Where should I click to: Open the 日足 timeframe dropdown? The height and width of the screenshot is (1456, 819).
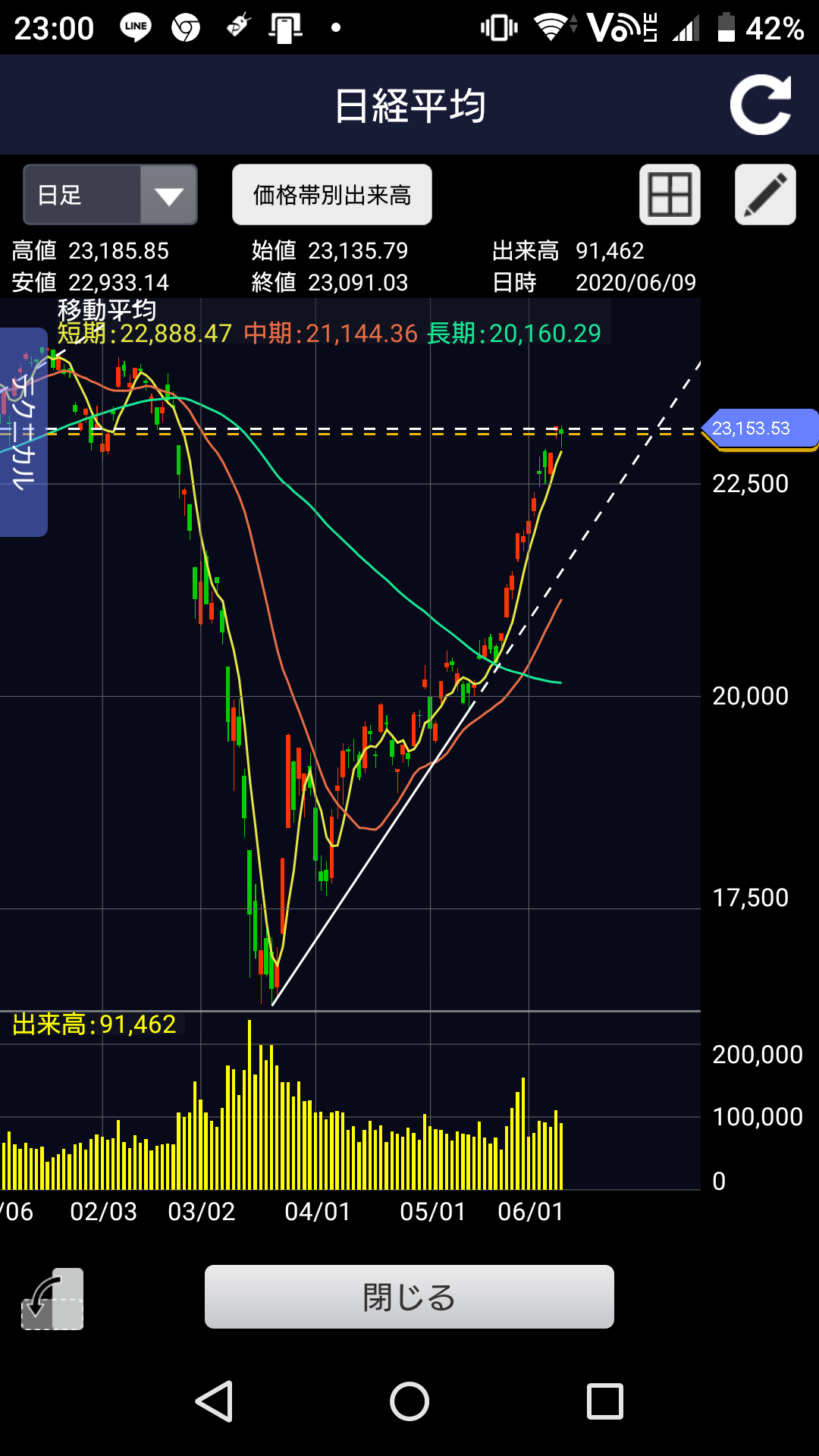pos(111,195)
